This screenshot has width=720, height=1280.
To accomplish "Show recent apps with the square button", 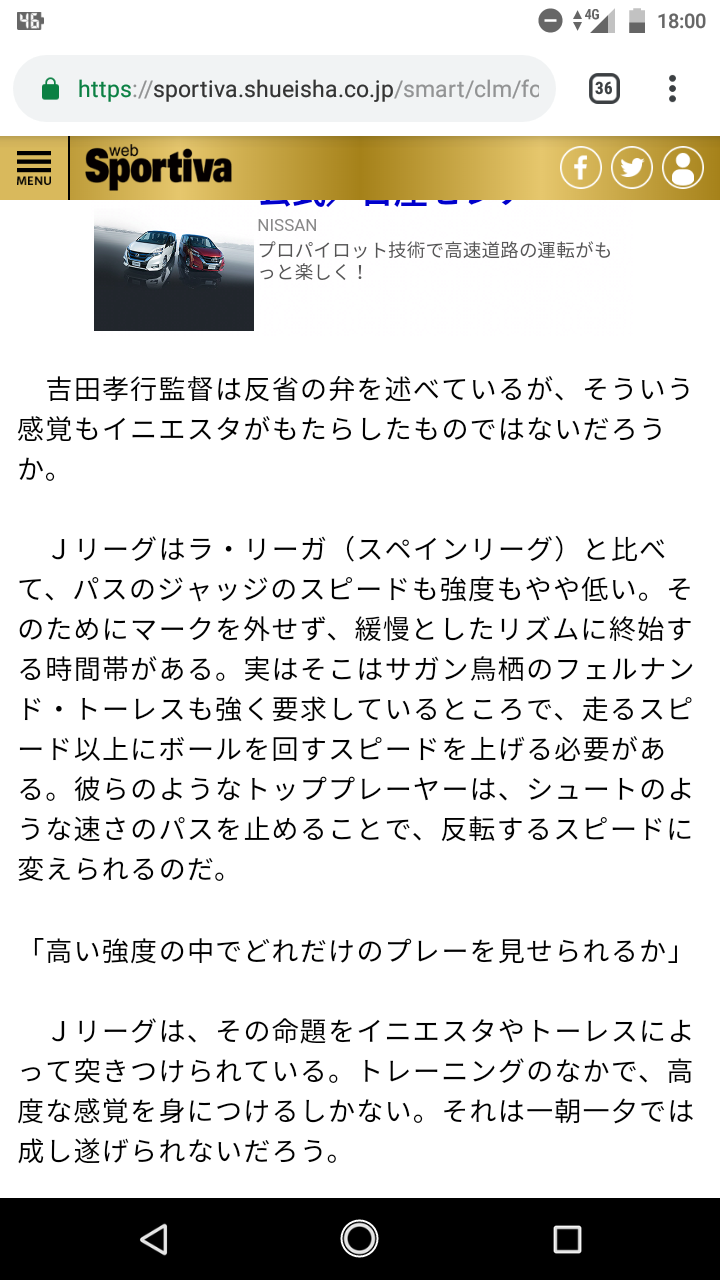I will [567, 1239].
